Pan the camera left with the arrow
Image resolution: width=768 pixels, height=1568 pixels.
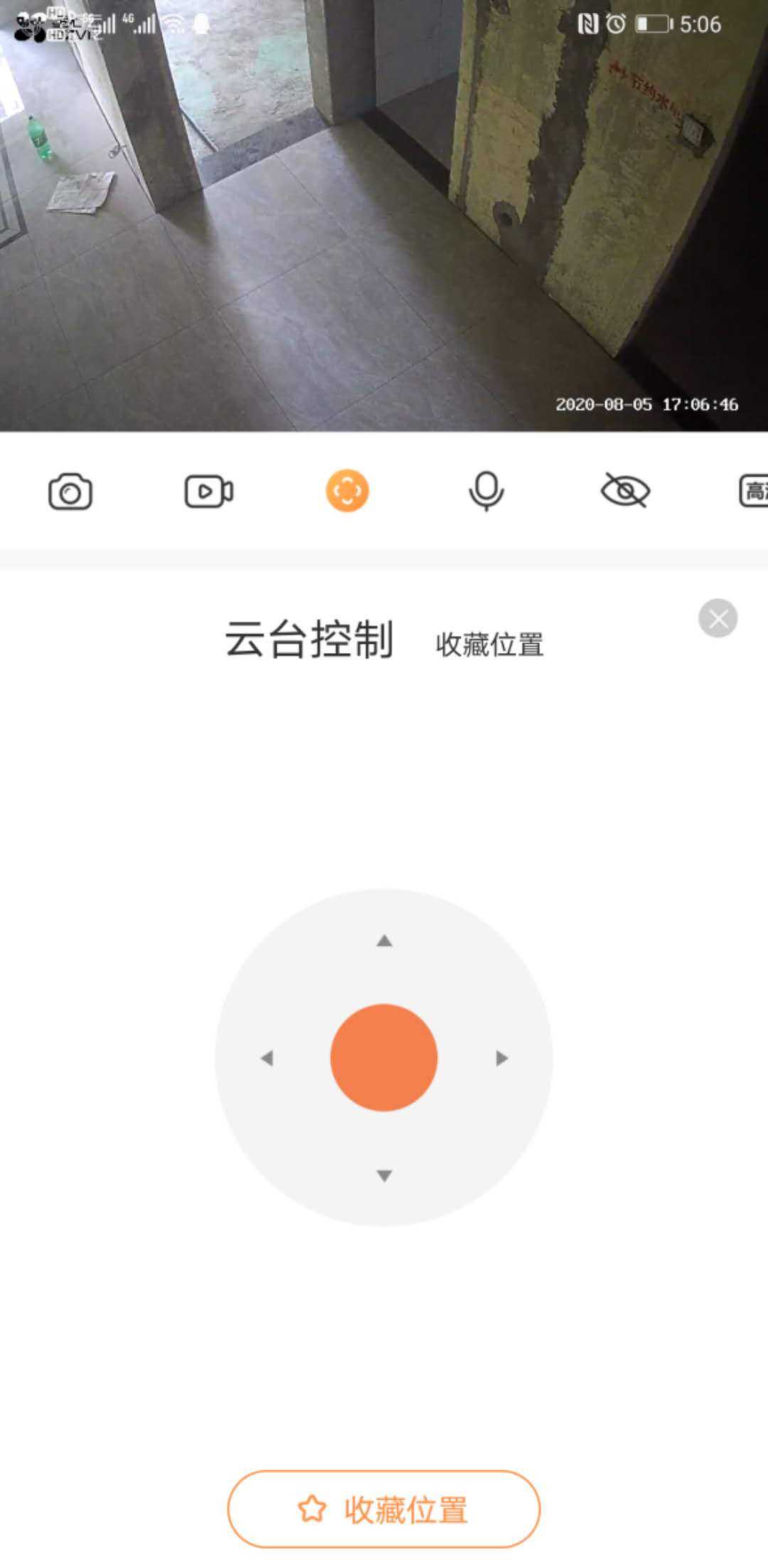[267, 1059]
